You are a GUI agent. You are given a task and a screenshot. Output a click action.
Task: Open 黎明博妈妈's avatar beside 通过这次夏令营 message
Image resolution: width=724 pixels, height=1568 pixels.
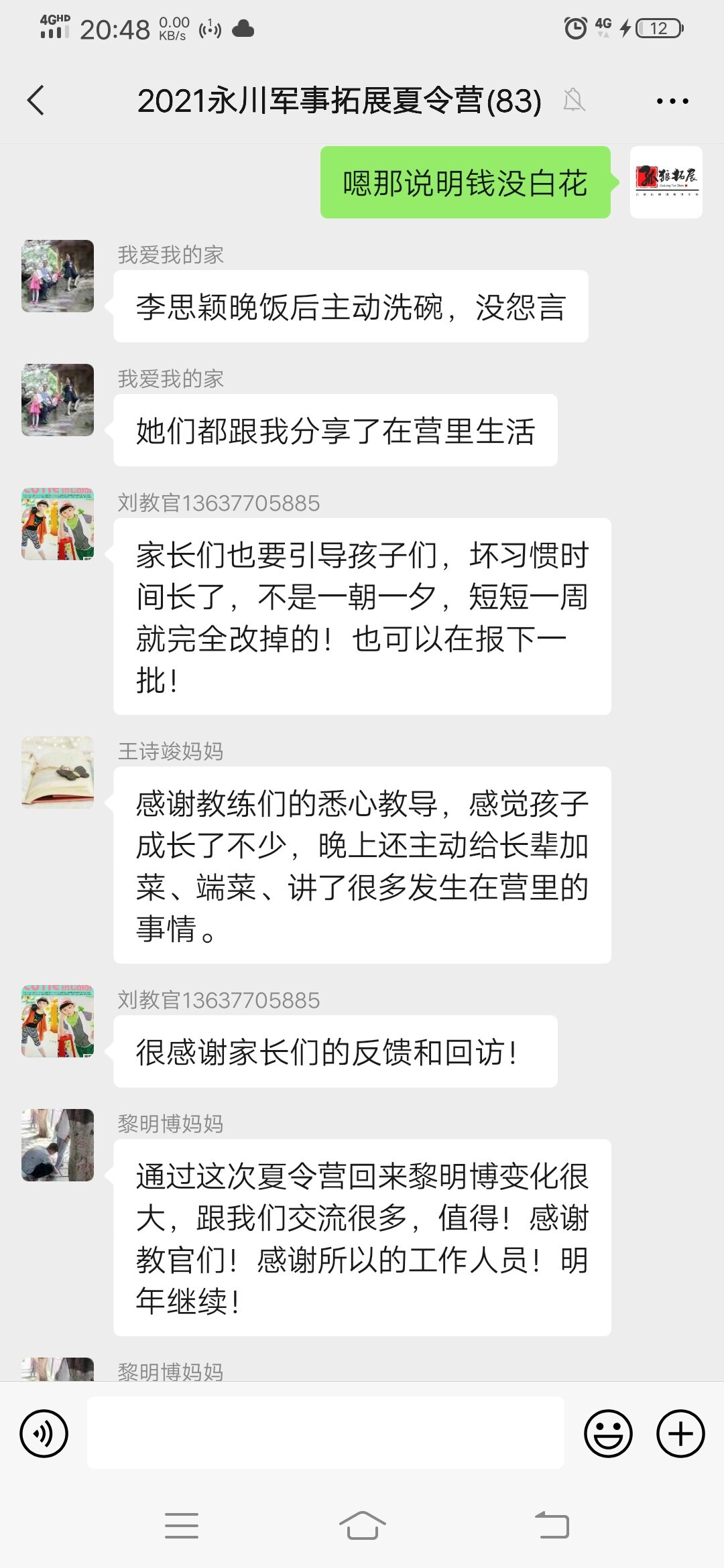(x=58, y=1145)
